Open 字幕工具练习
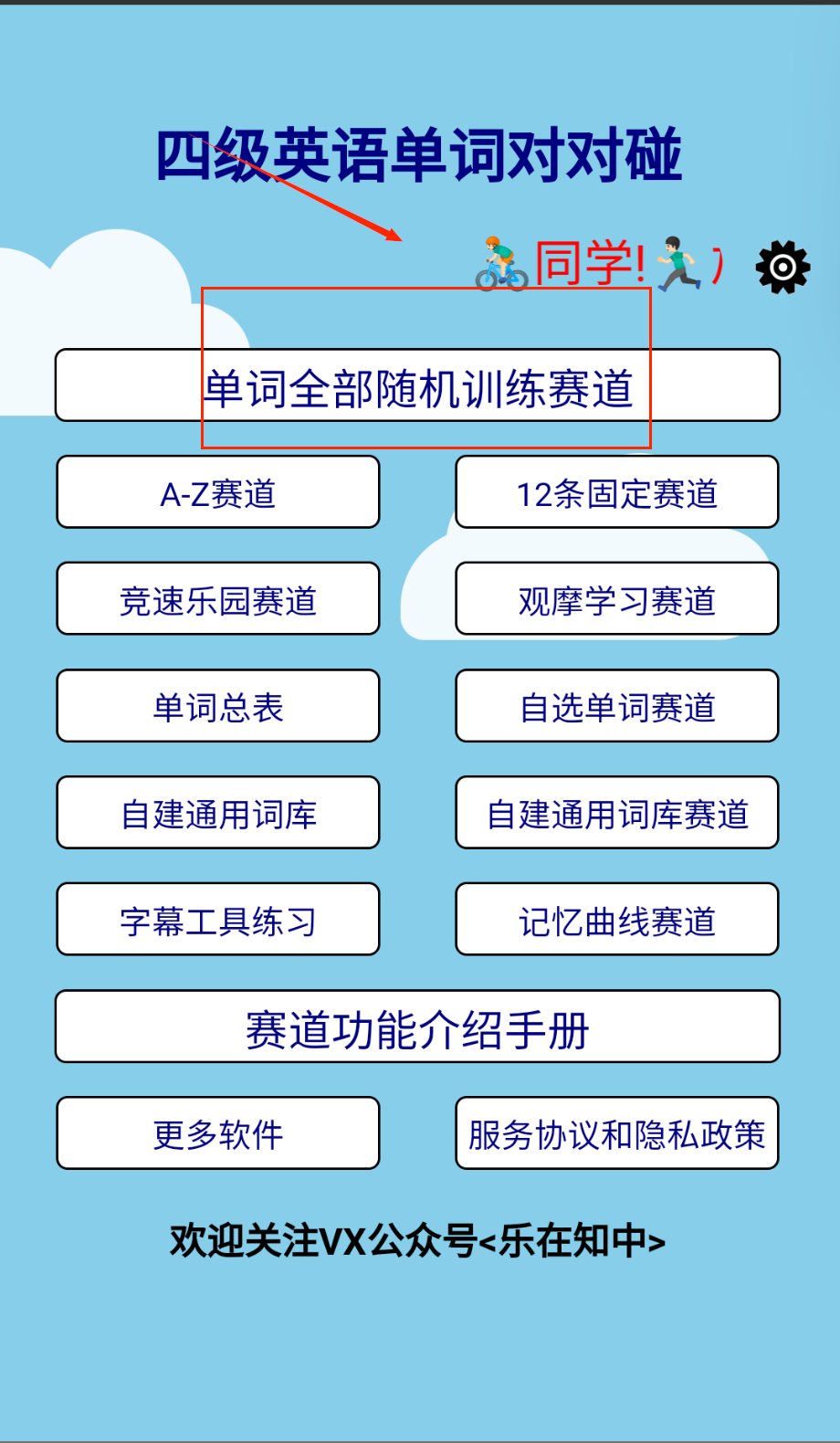Viewport: 840px width, 1443px height. click(x=217, y=921)
